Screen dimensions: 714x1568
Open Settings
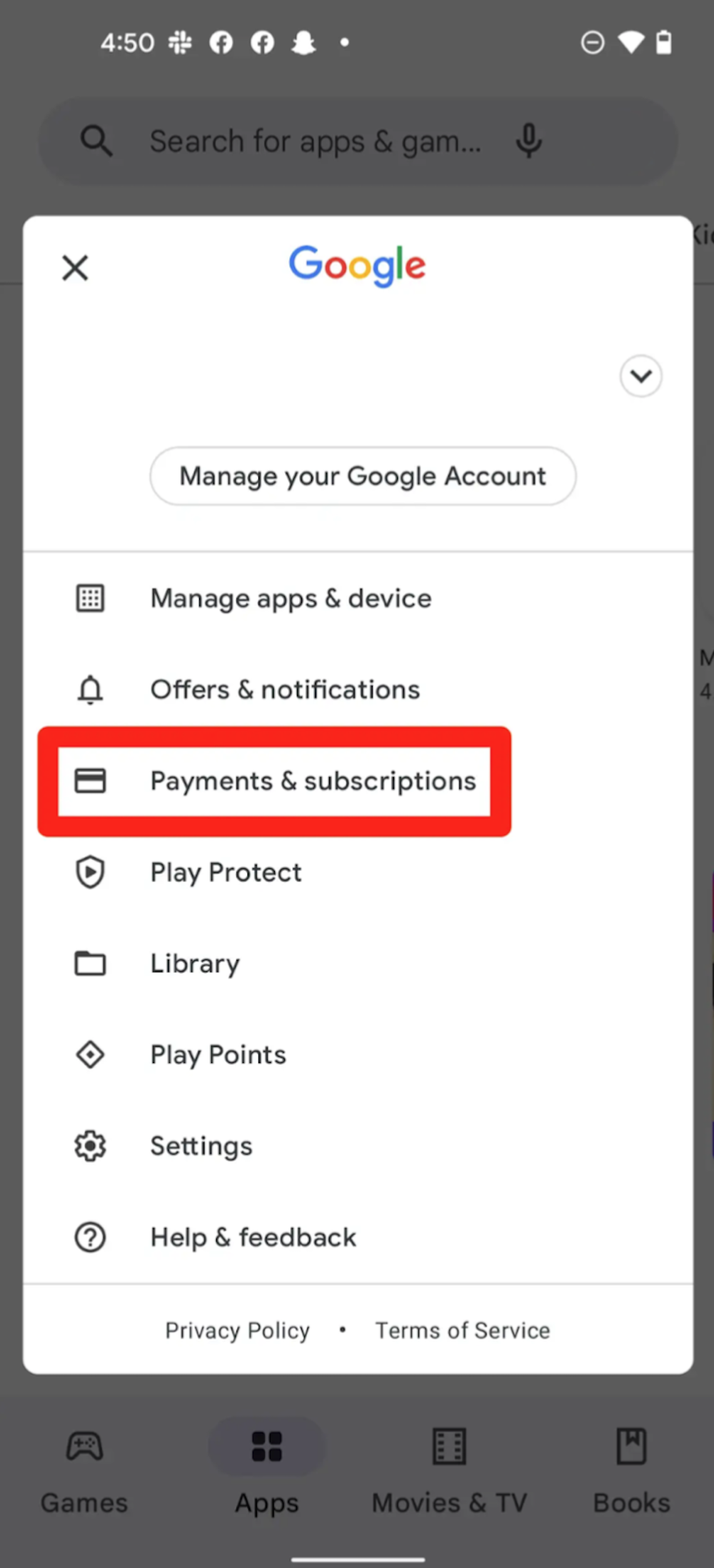click(x=201, y=1147)
